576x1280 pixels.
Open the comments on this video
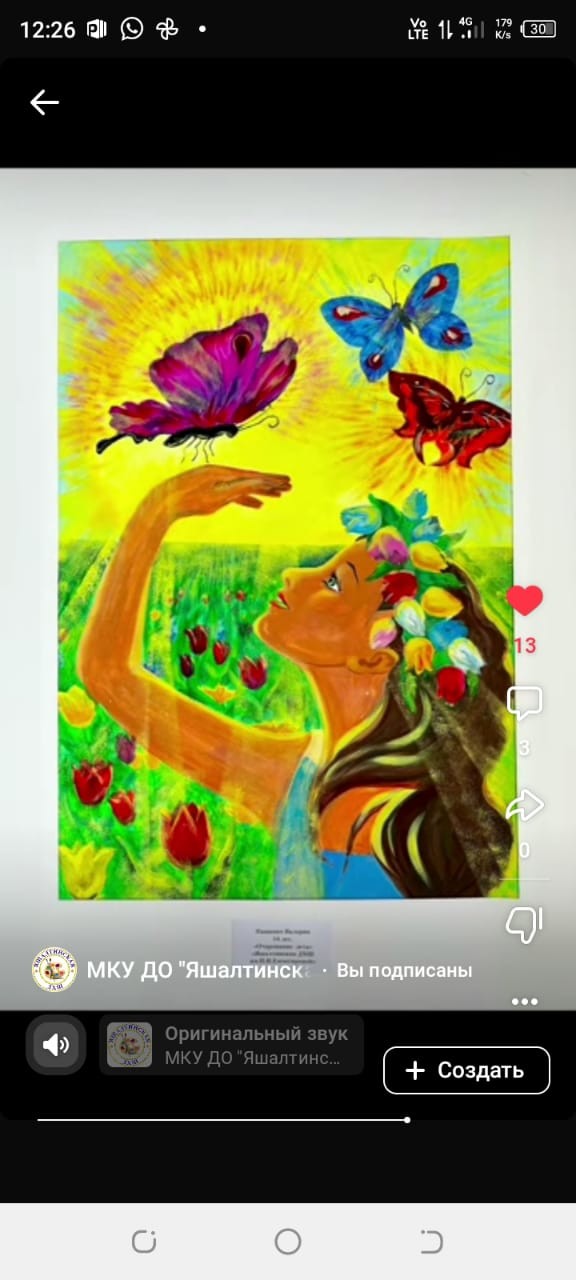pyautogui.click(x=524, y=703)
